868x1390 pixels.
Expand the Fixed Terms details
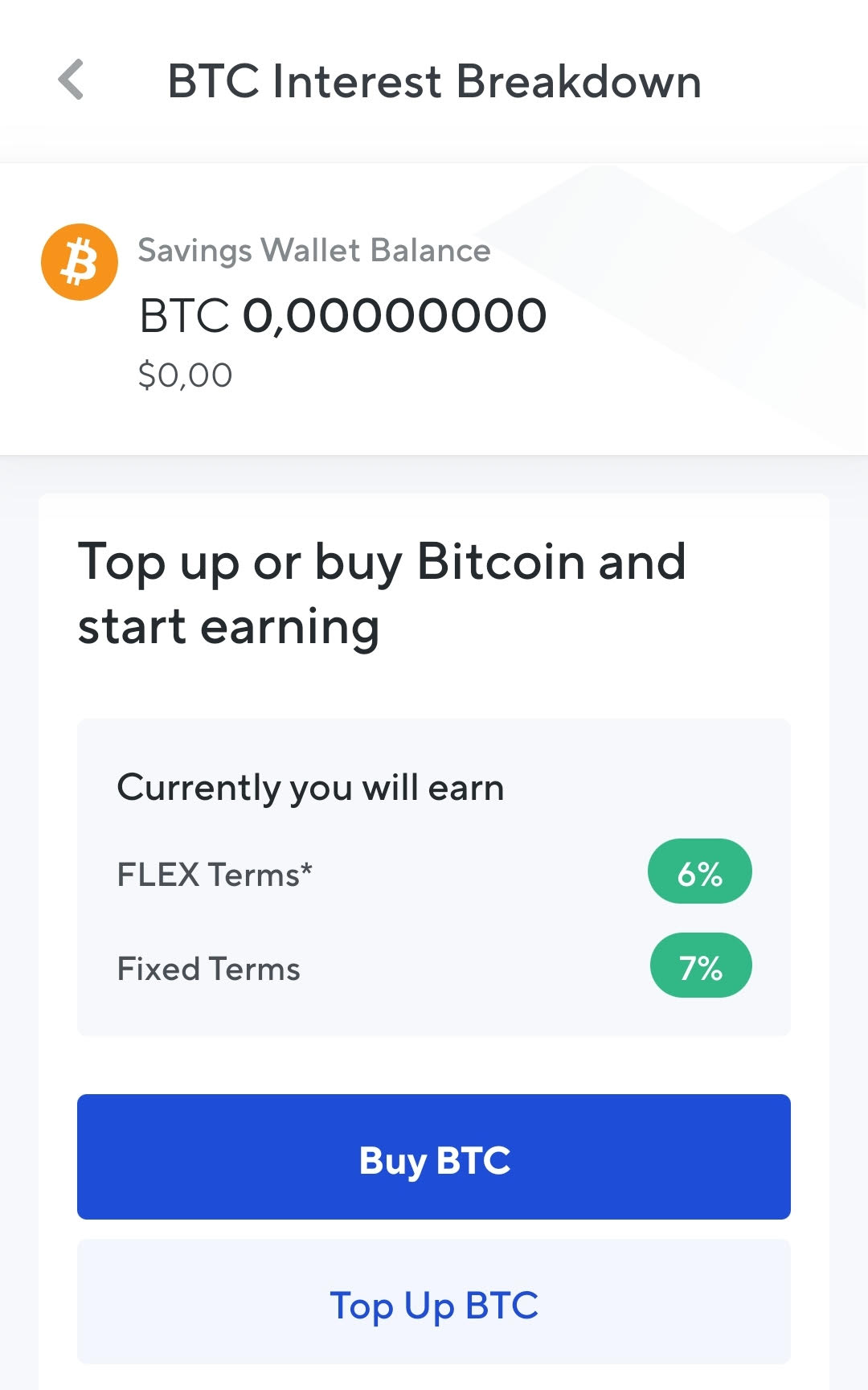(x=207, y=969)
